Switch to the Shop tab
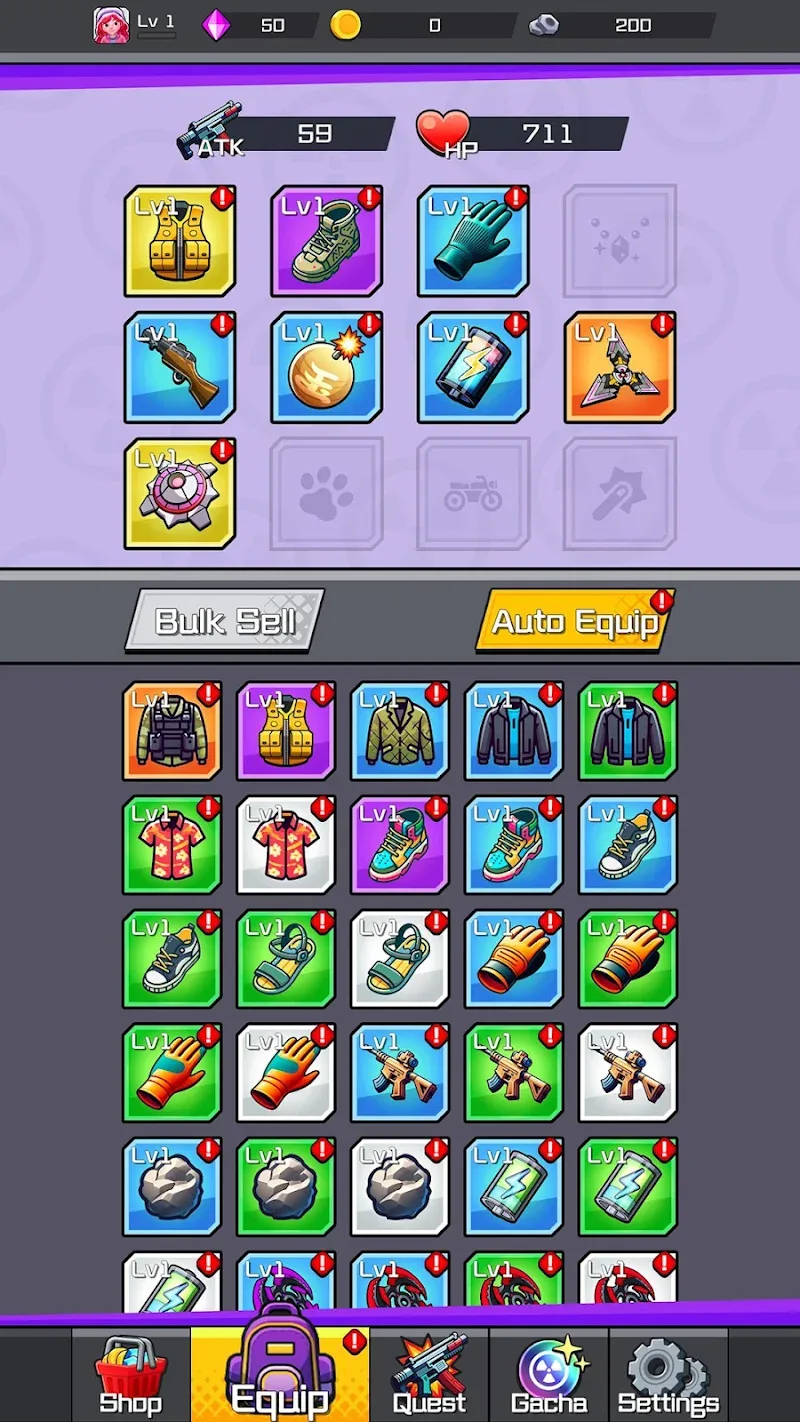The image size is (800, 1422). pos(130,1375)
